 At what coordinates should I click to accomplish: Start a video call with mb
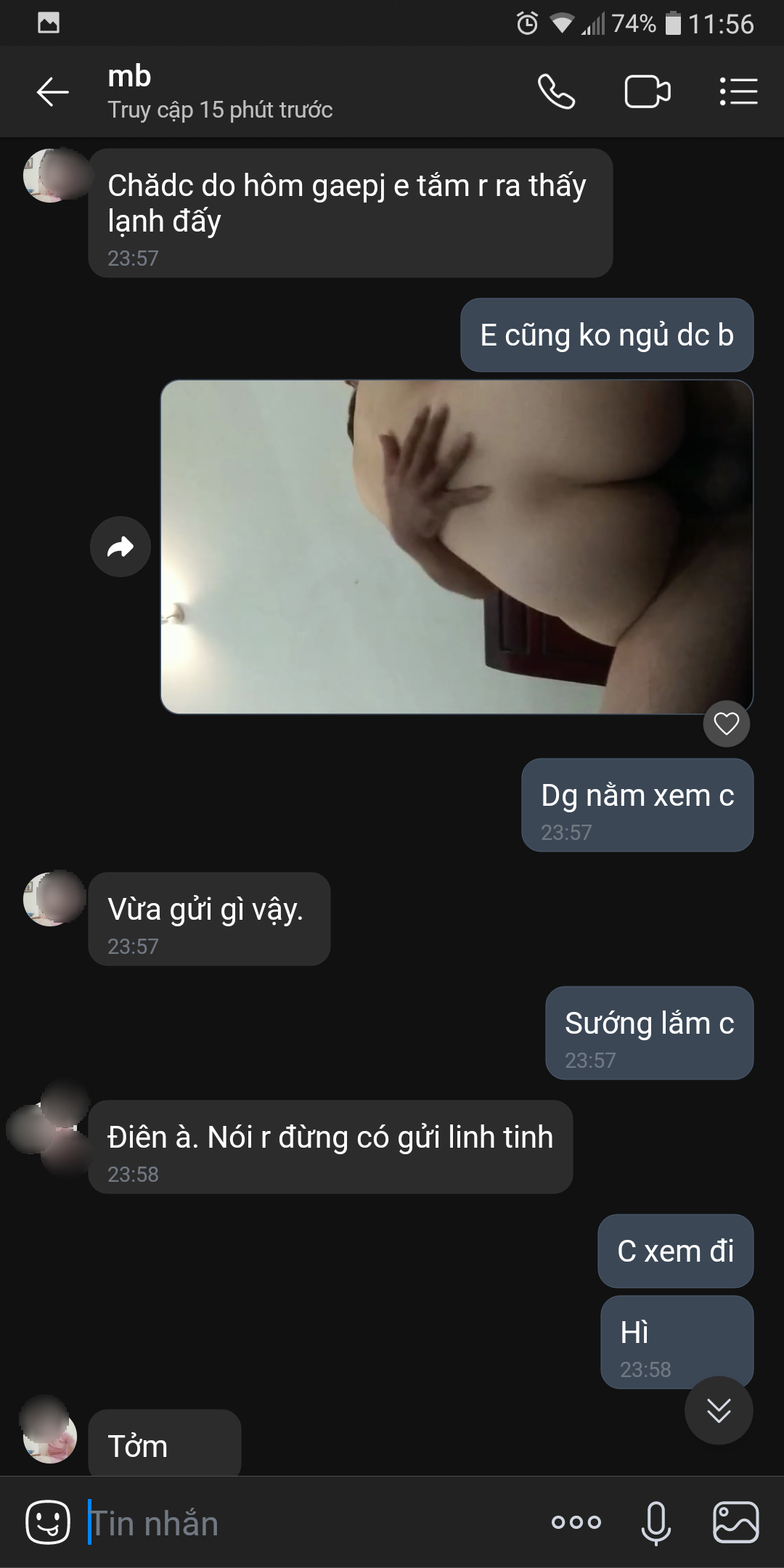click(647, 92)
